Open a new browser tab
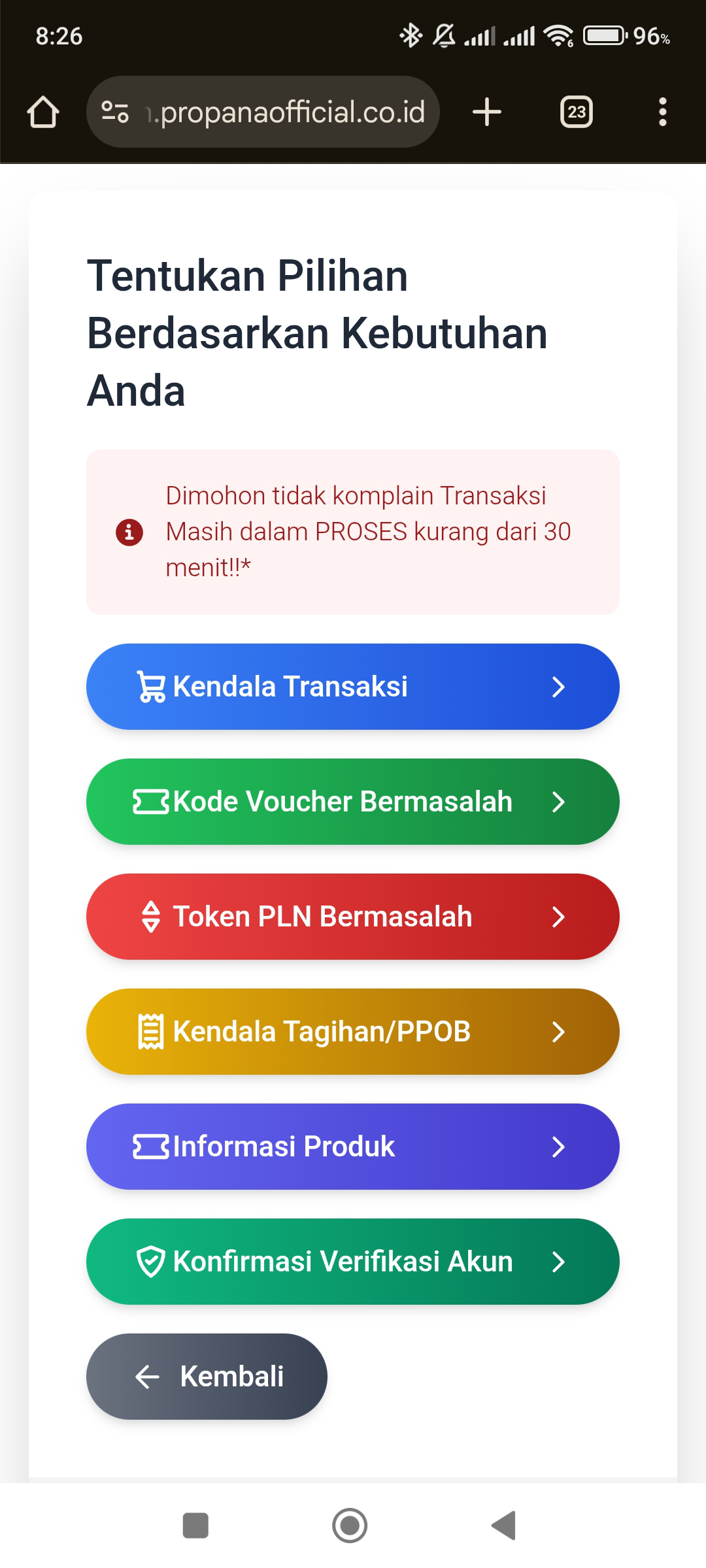The image size is (706, 1568). coord(487,112)
